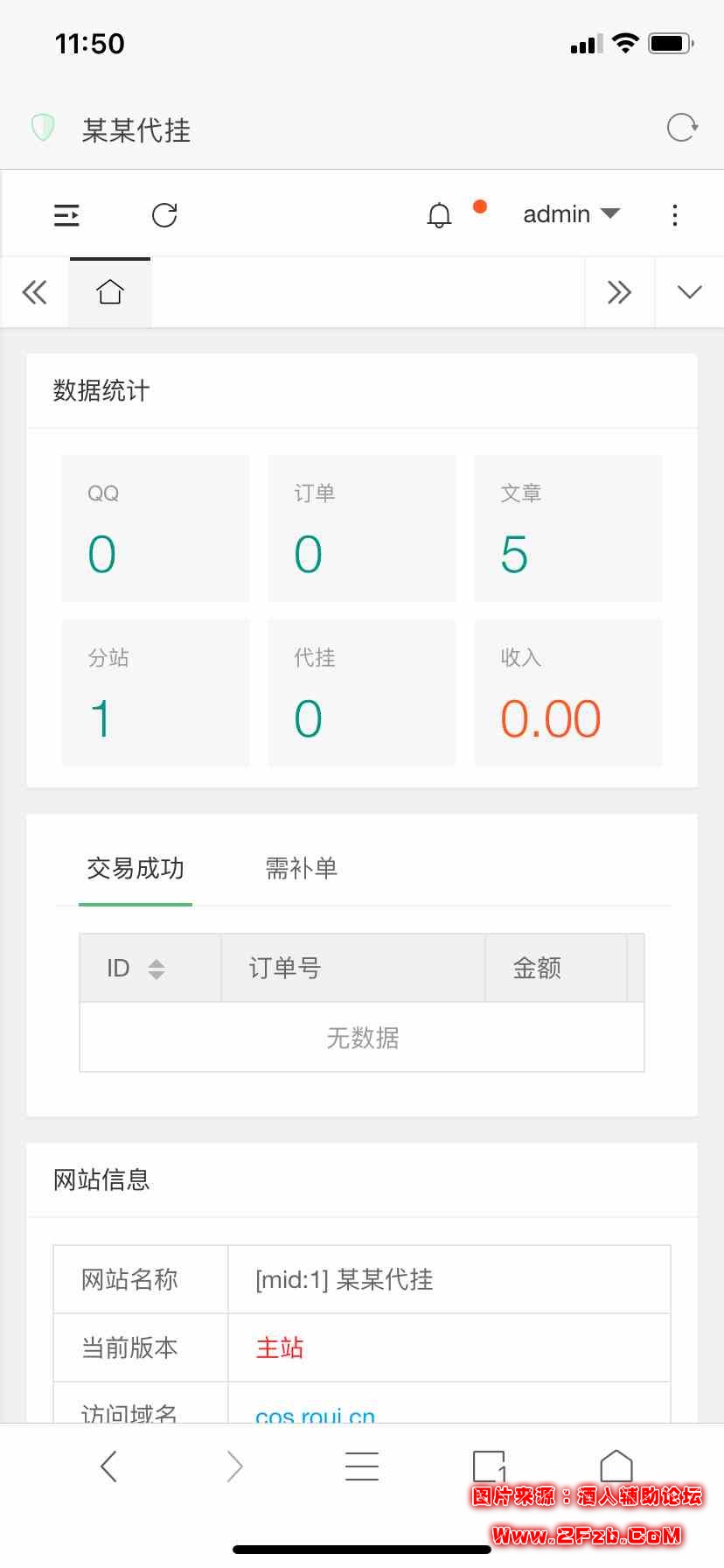Open the three-dot overflow menu
Screen dimensions: 724x1568
pos(674,215)
